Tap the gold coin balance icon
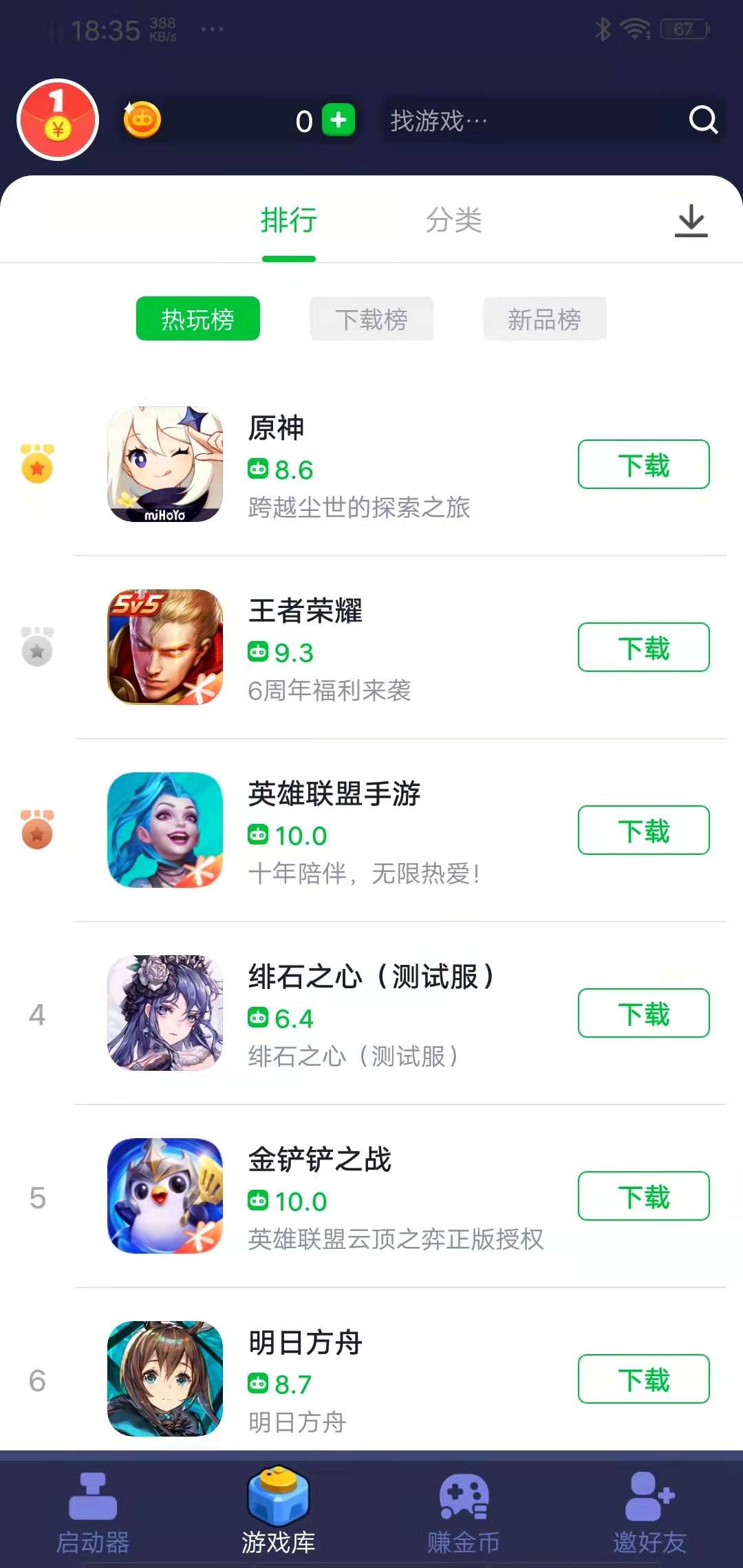This screenshot has width=743, height=1568. (x=142, y=118)
